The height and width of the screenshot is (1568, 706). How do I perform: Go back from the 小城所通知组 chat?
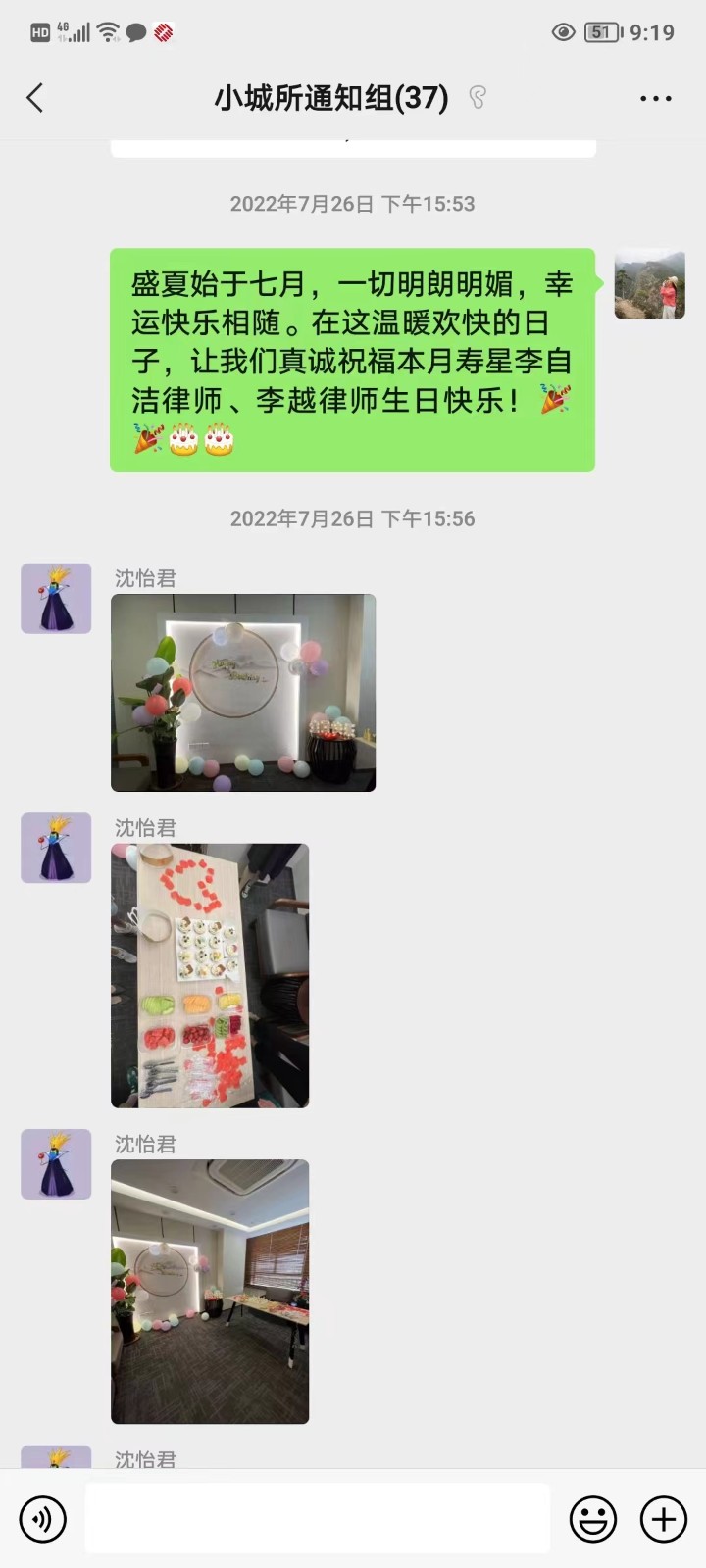(35, 98)
